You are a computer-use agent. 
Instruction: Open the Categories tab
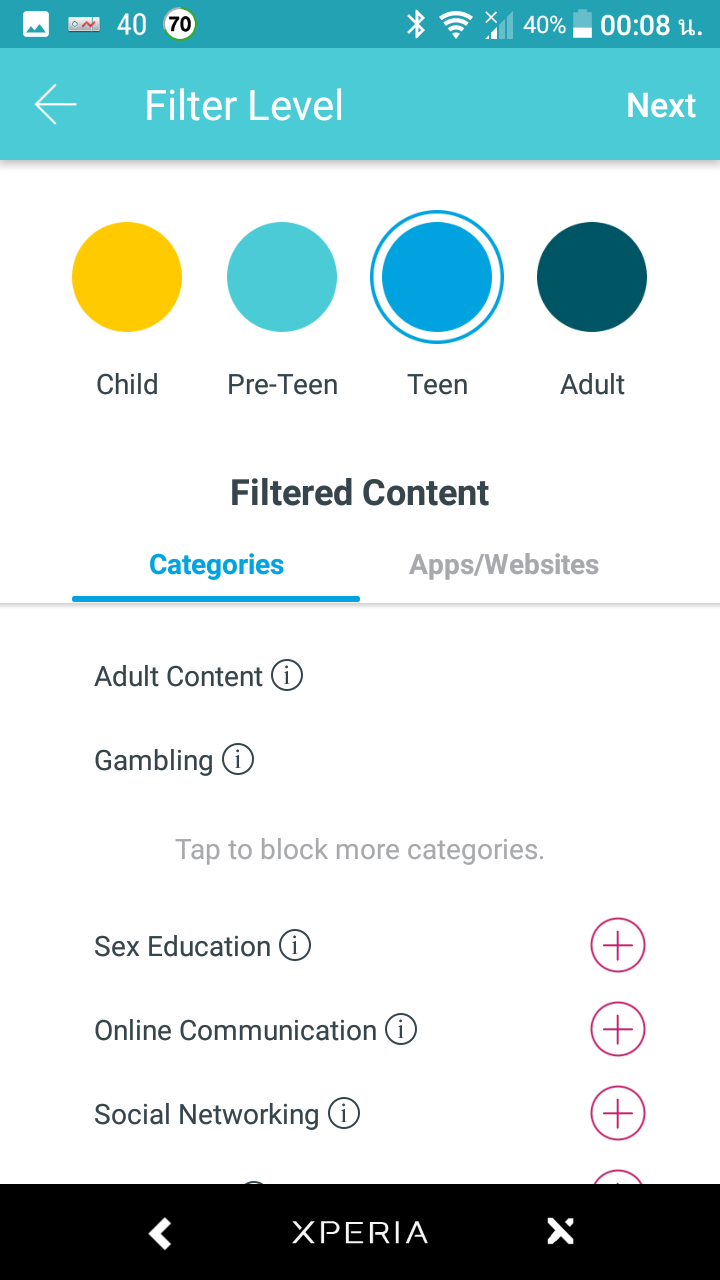216,565
